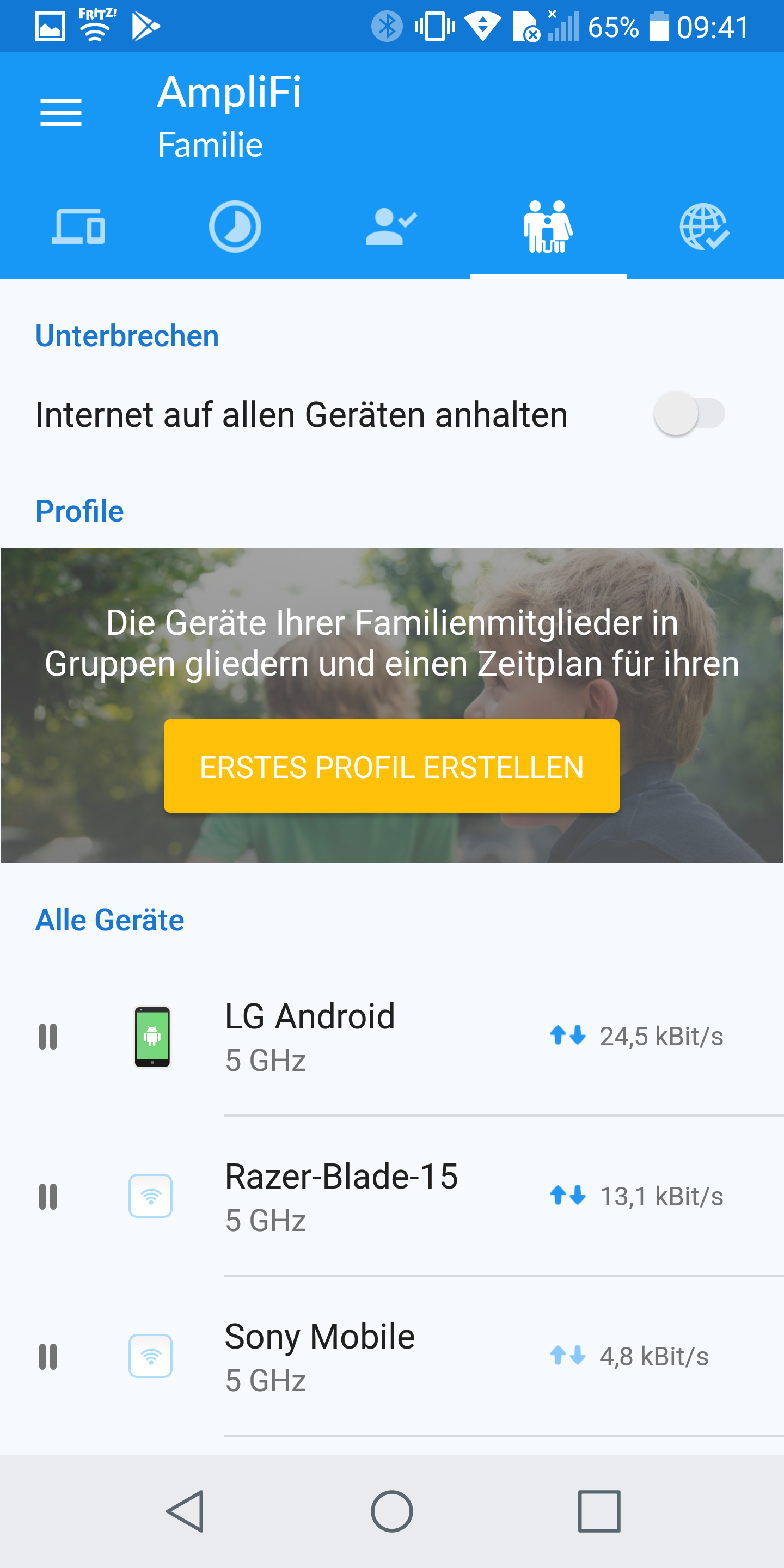Tap Erstes Profil erstellen button
The height and width of the screenshot is (1568, 784).
(392, 767)
